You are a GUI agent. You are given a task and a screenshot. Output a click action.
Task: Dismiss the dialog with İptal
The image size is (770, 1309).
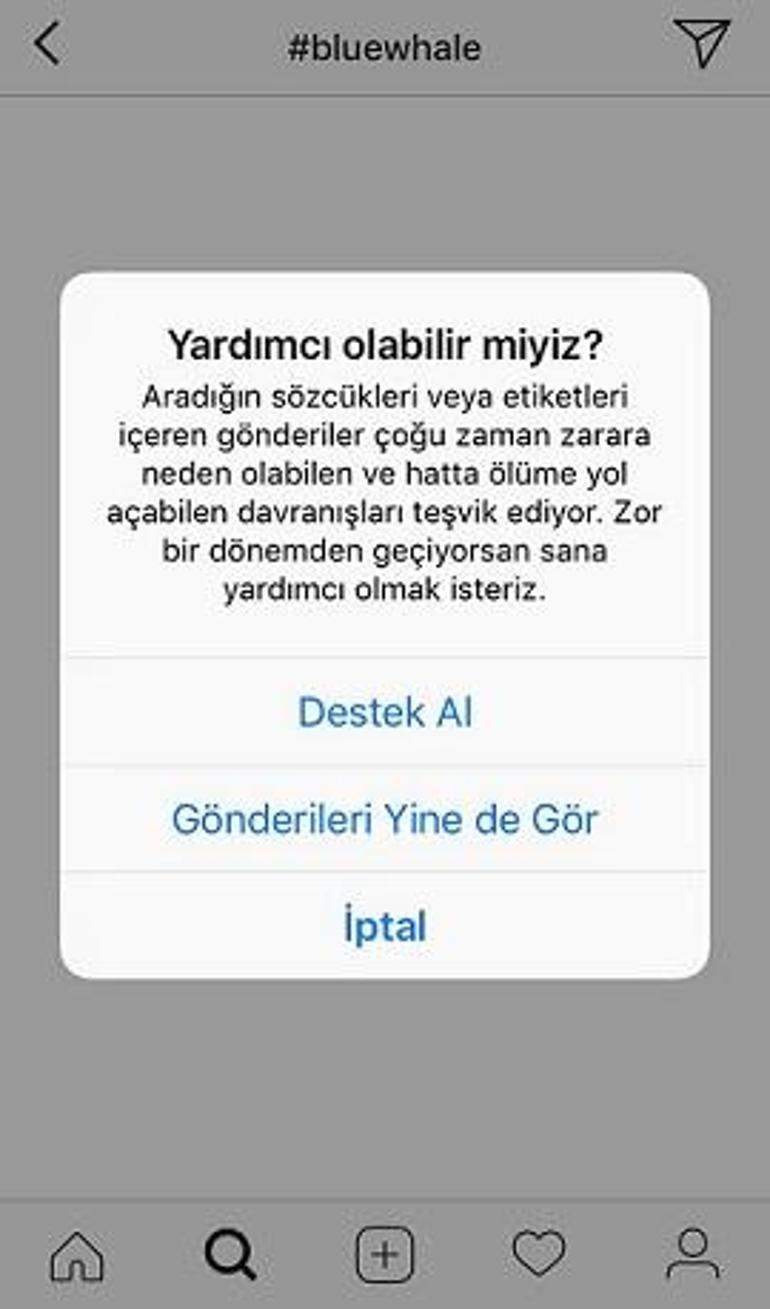click(x=385, y=926)
